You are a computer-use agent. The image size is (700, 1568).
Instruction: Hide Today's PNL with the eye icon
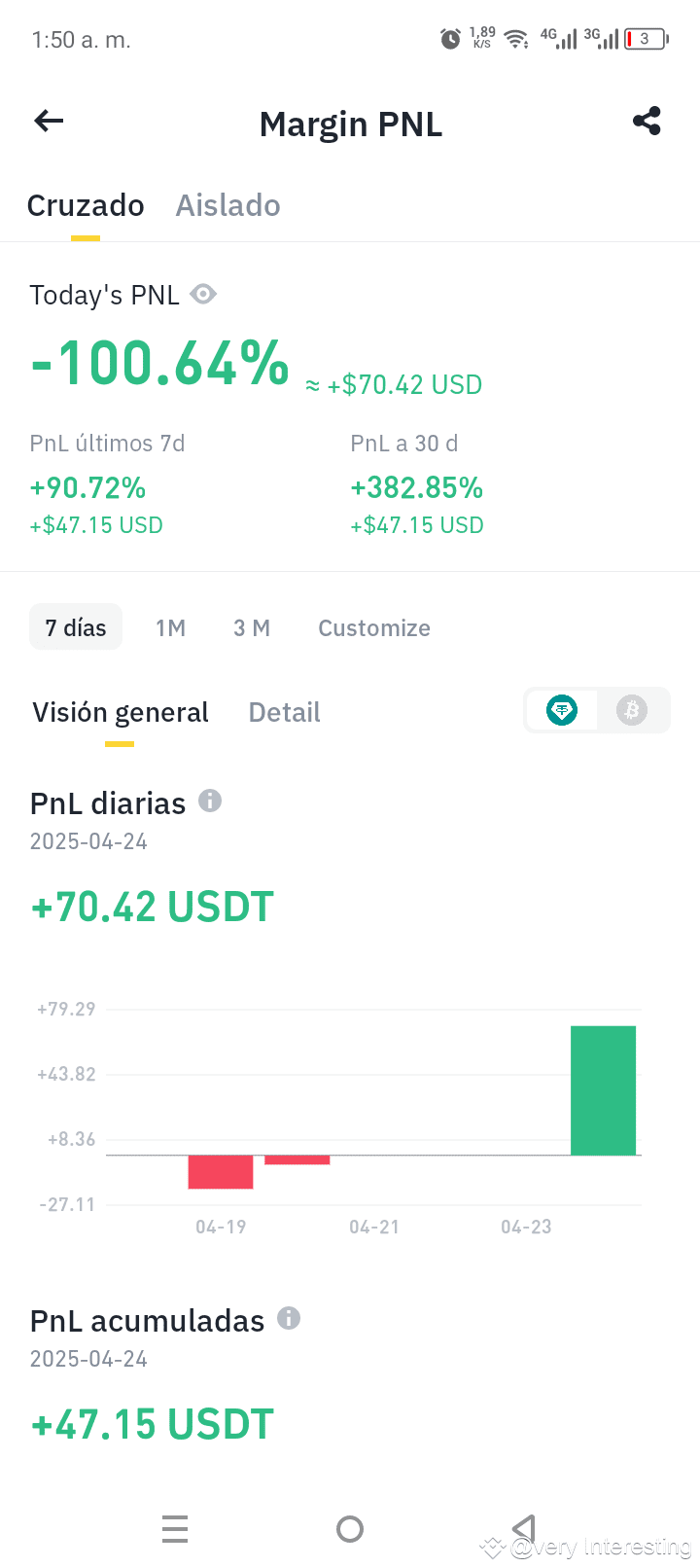203,294
